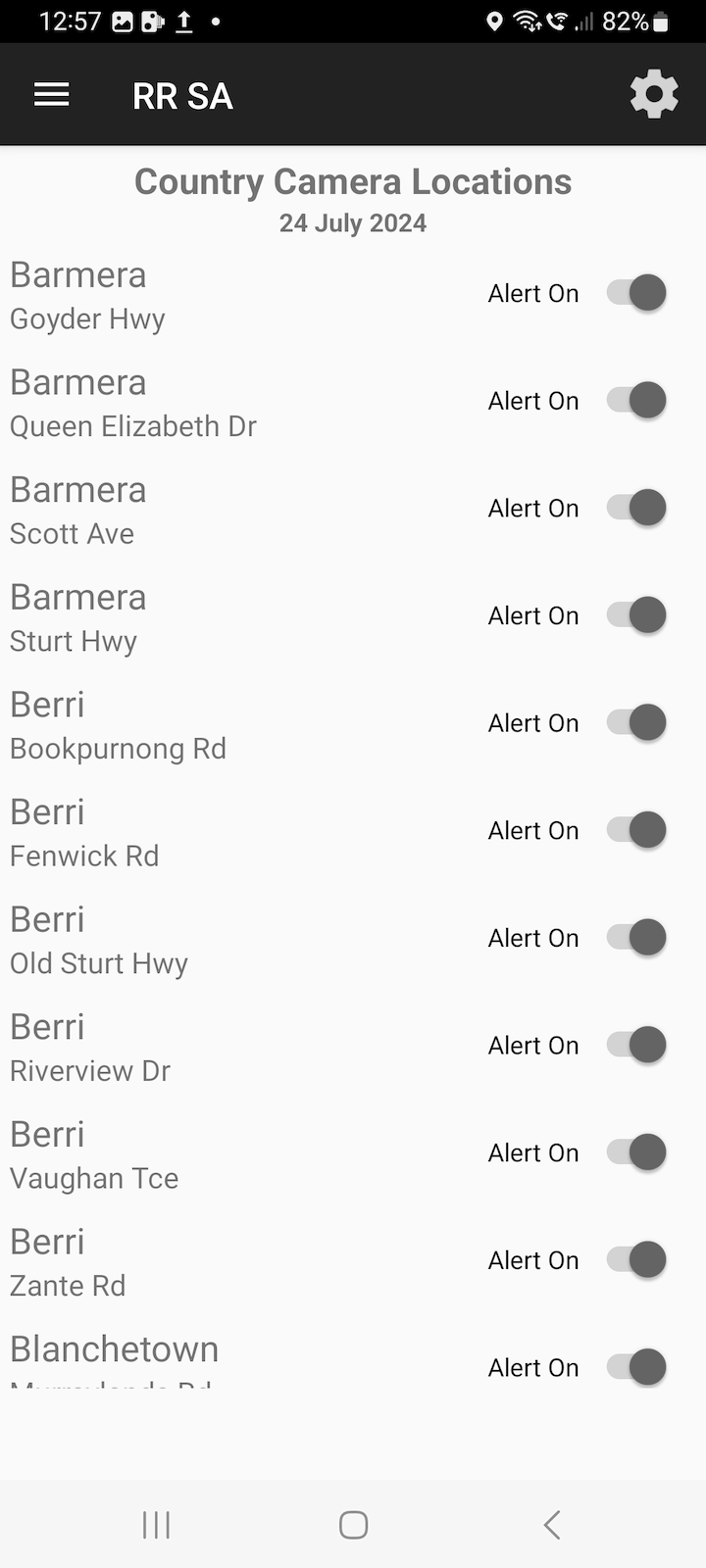706x1568 pixels.
Task: Open the settings gear
Action: [653, 95]
